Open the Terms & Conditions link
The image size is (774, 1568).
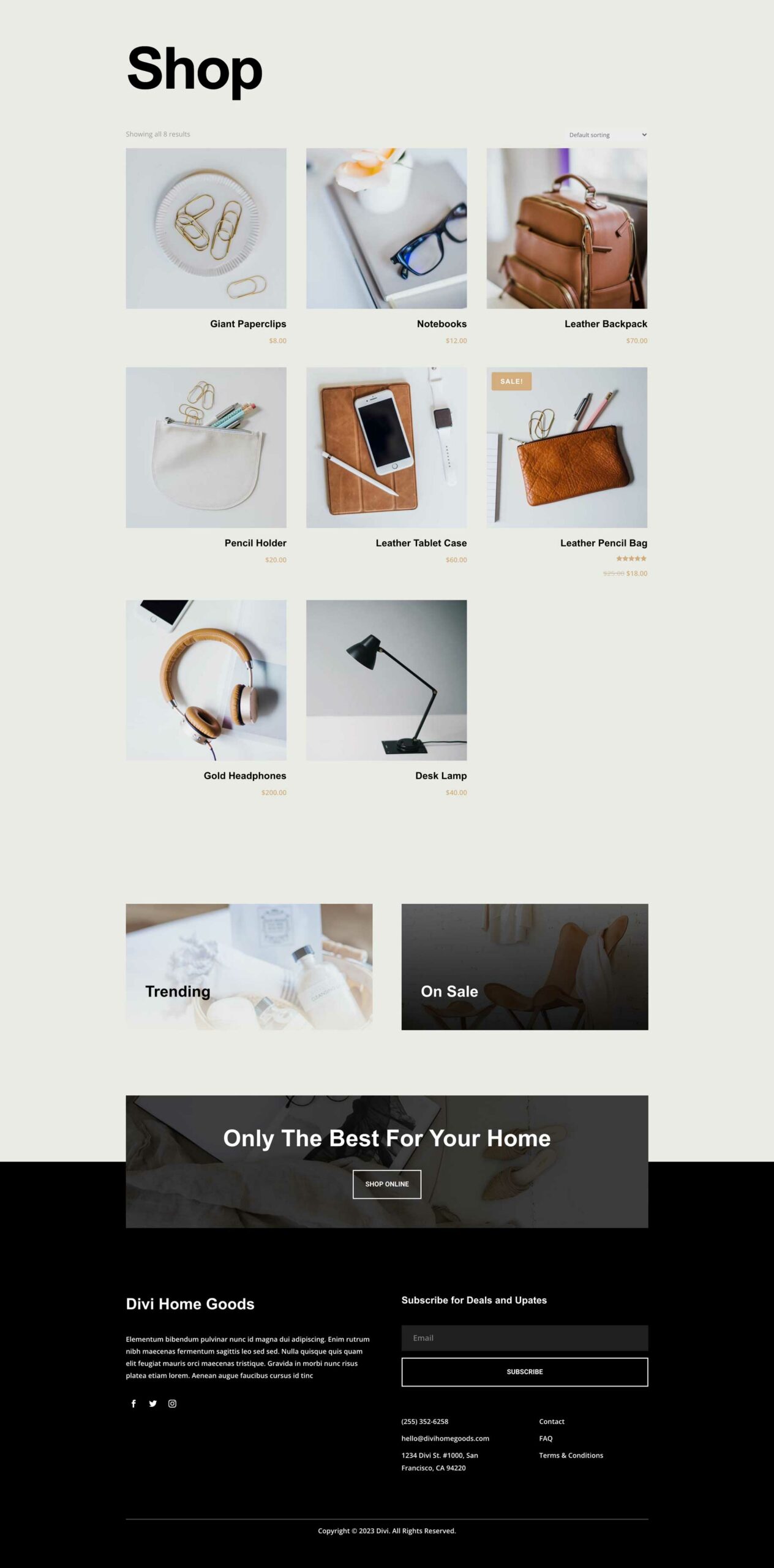tap(571, 1455)
